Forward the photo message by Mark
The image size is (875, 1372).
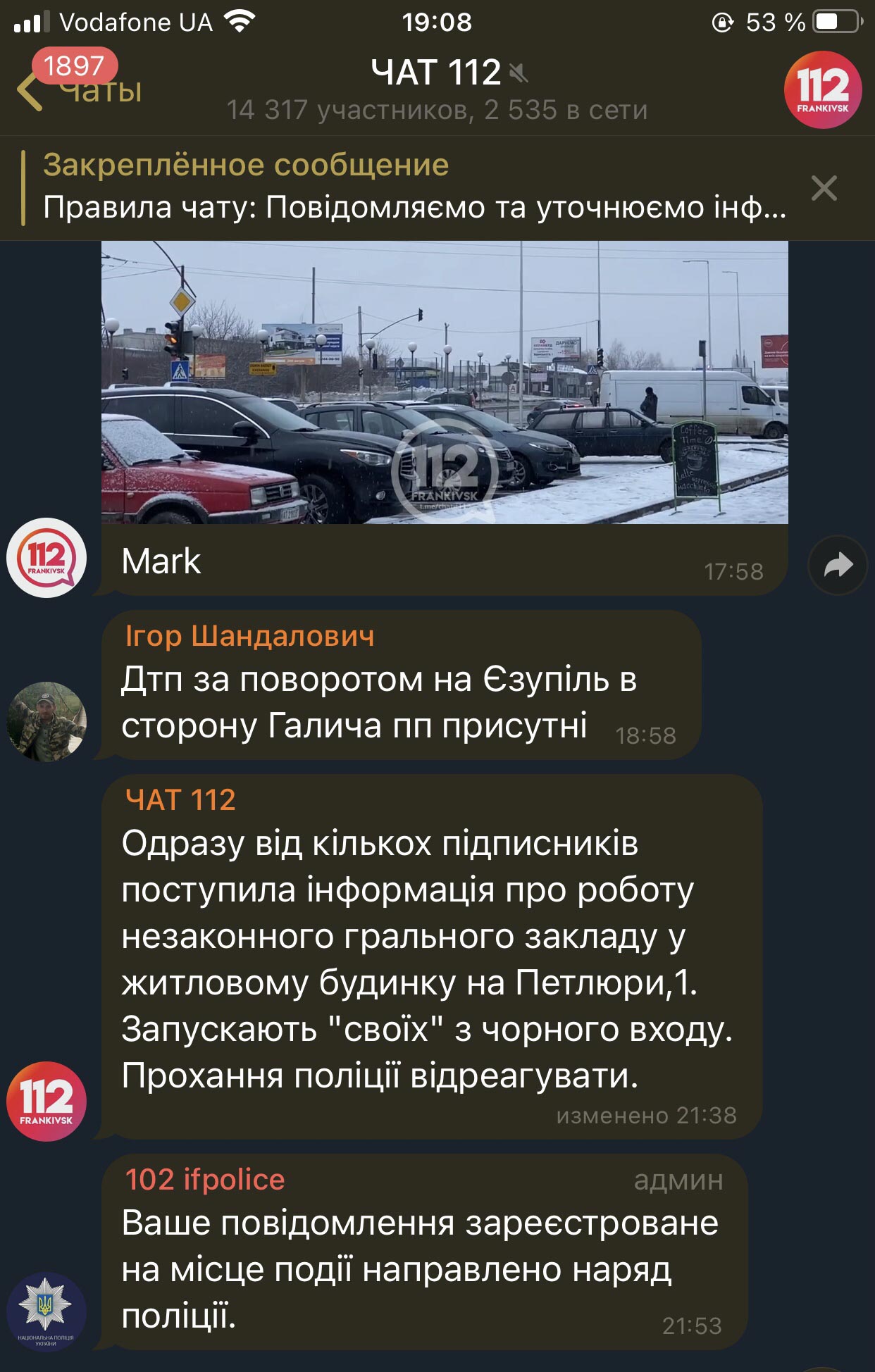pyautogui.click(x=837, y=565)
